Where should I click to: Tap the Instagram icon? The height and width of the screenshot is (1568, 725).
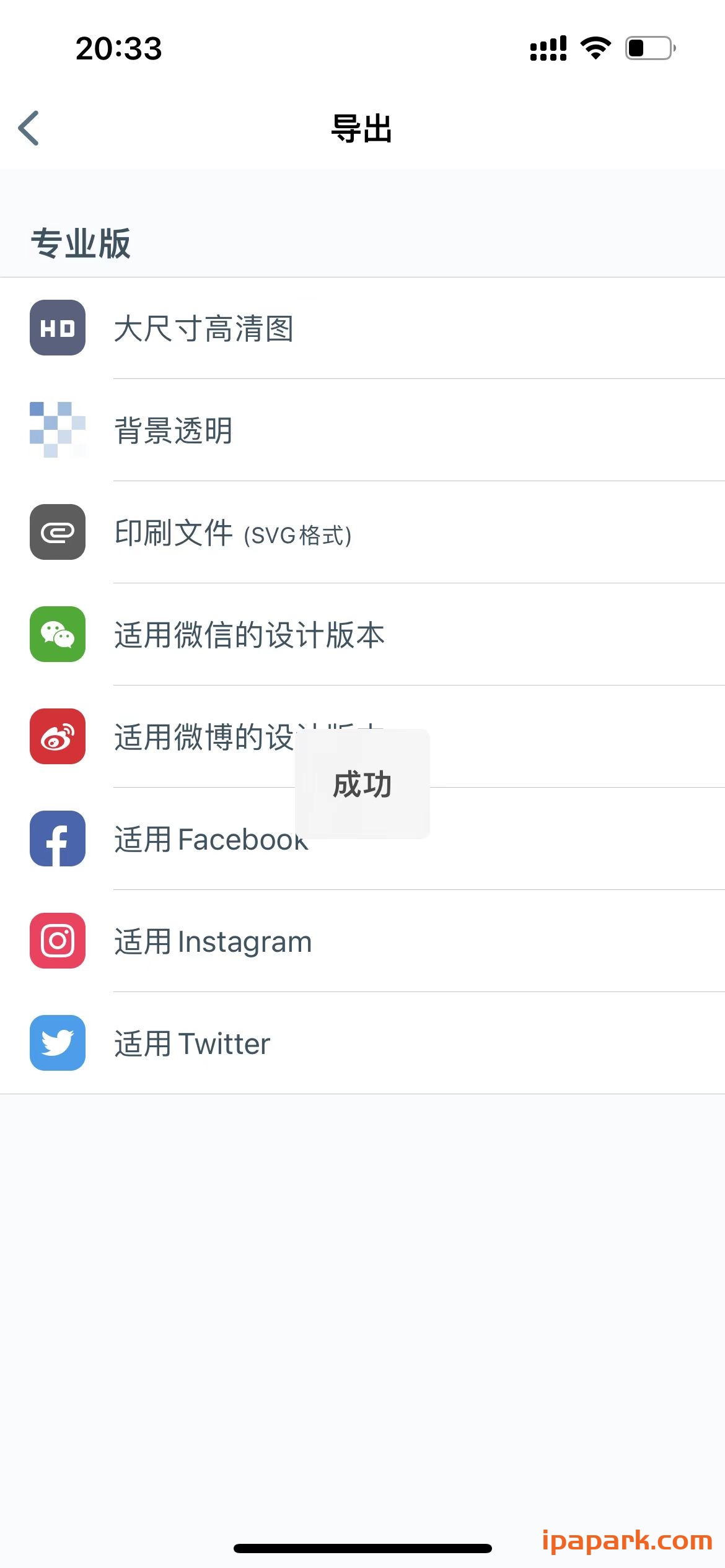pyautogui.click(x=57, y=941)
